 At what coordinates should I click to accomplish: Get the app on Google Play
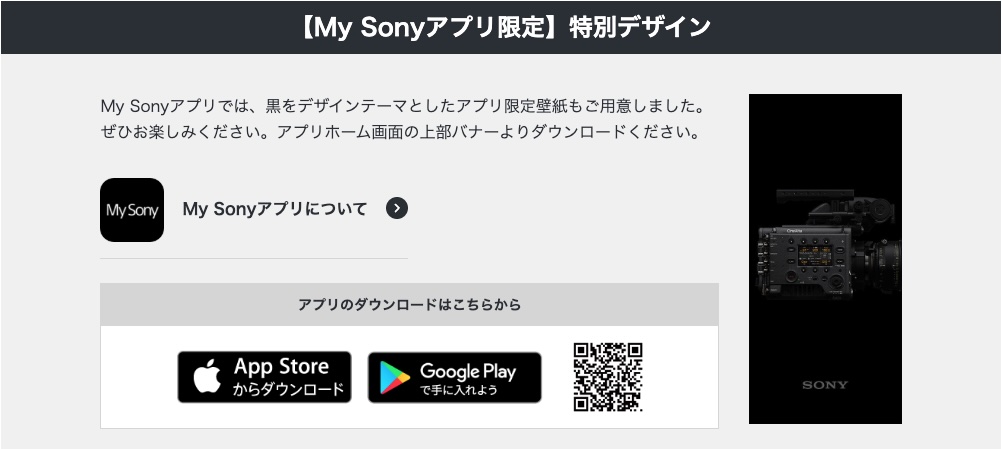pos(454,378)
